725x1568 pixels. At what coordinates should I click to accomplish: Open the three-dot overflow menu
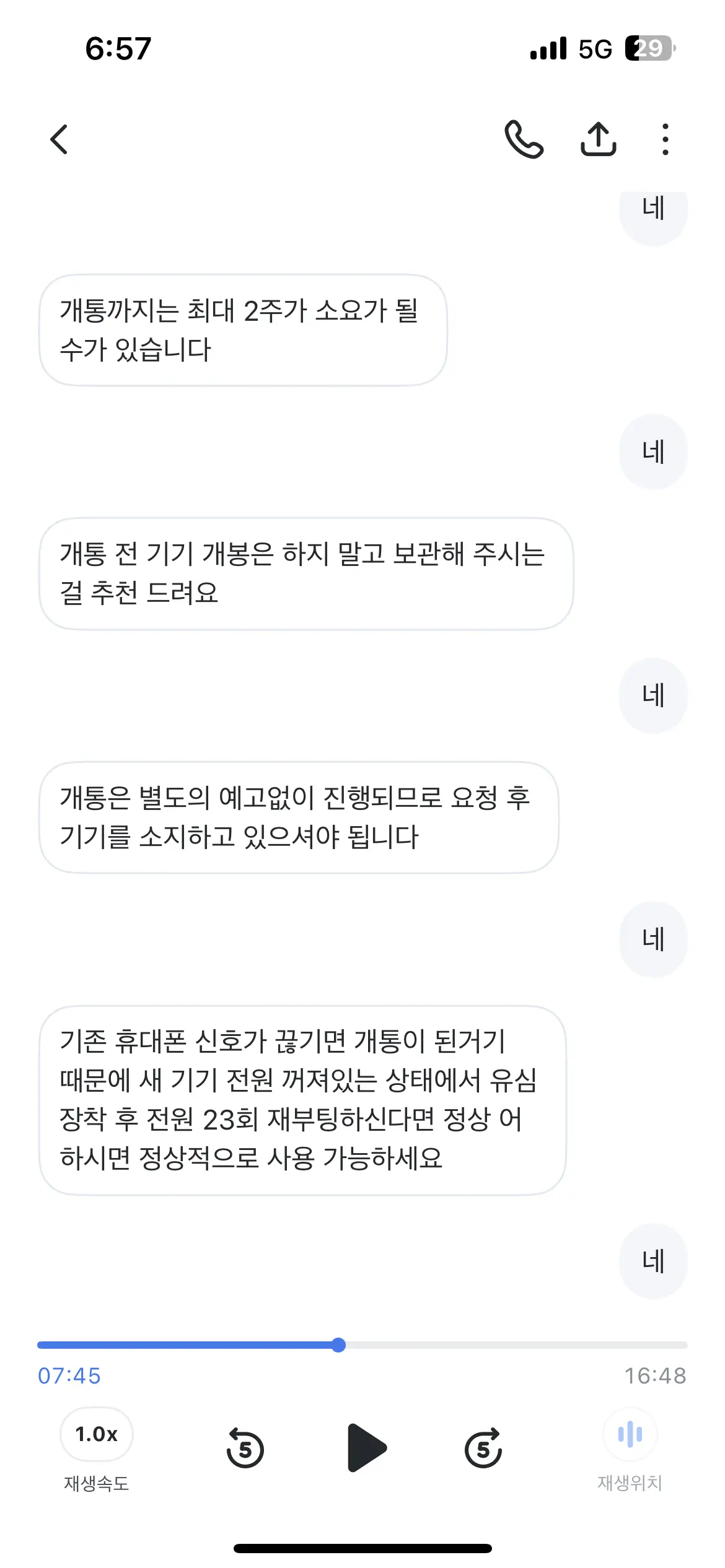(665, 139)
